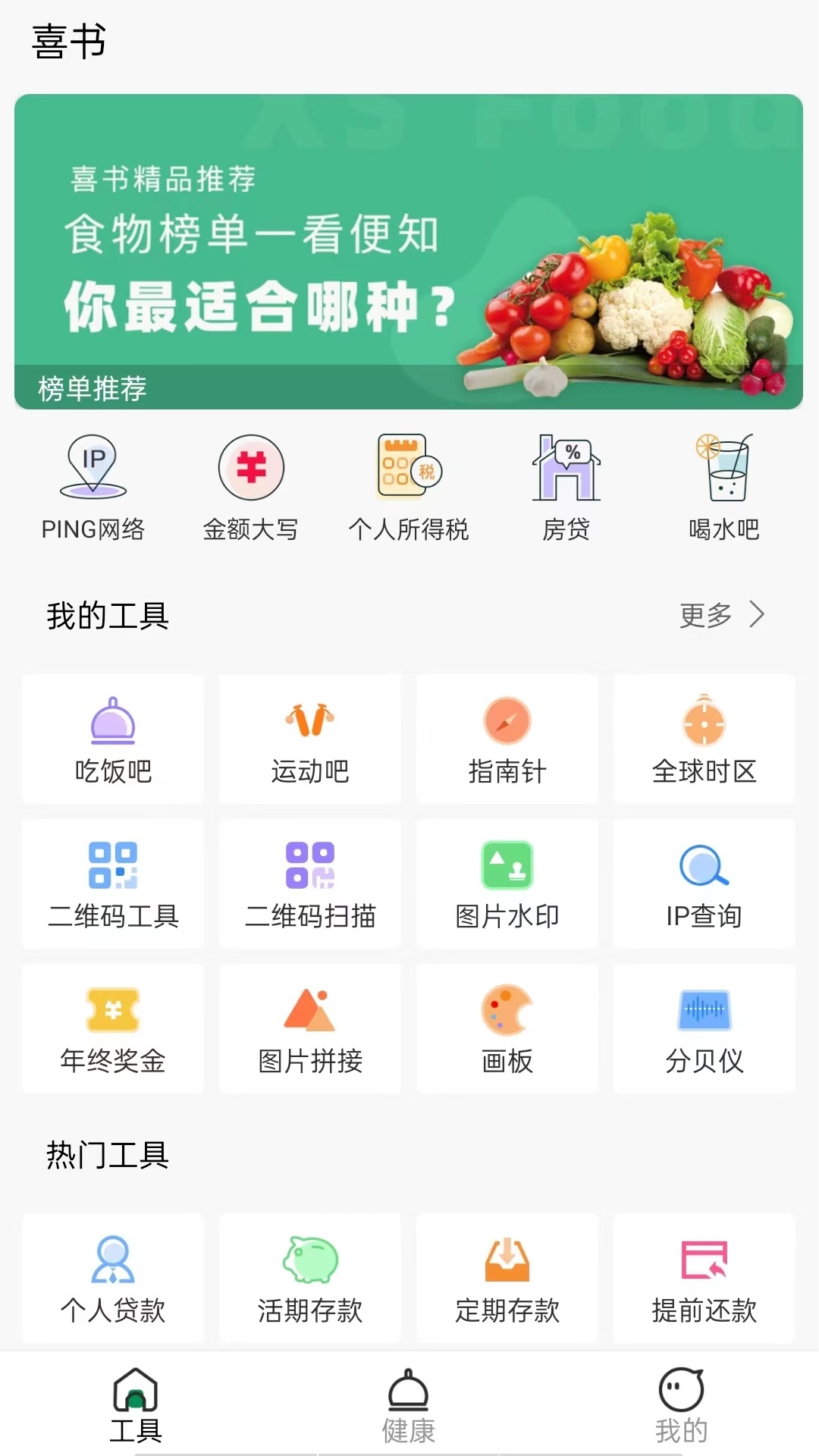
Task: Open the 个人贷款 personal loan tool
Action: [112, 1279]
